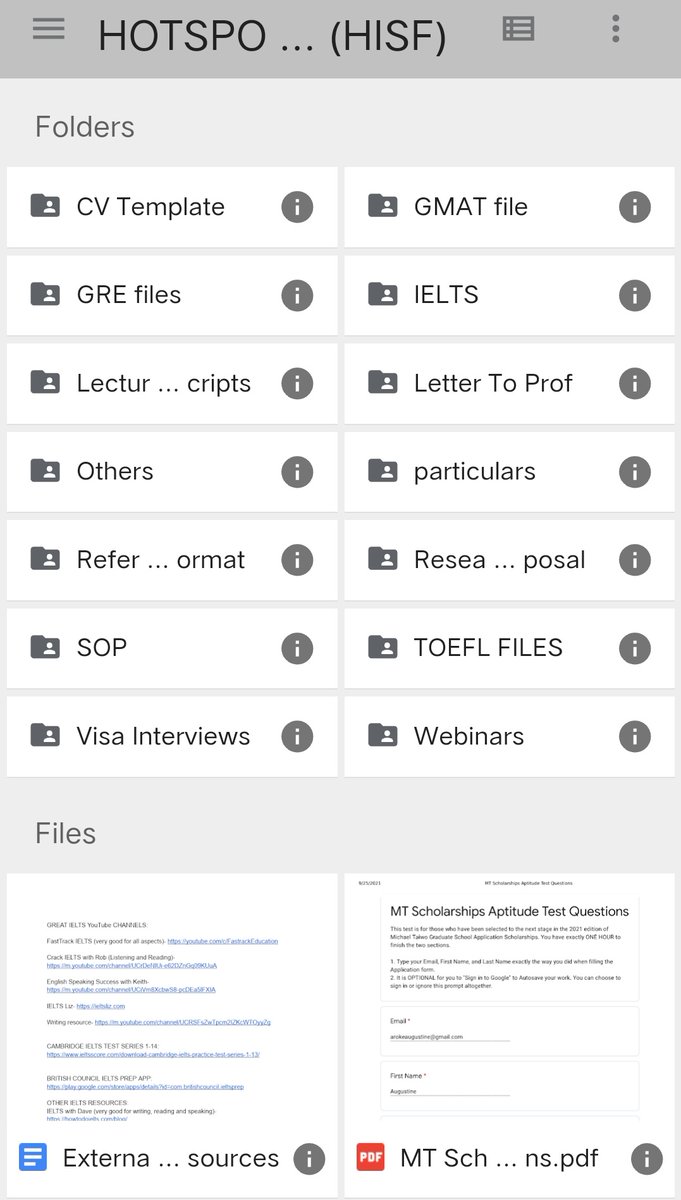Open the Letter To Prof folder

coord(493,383)
